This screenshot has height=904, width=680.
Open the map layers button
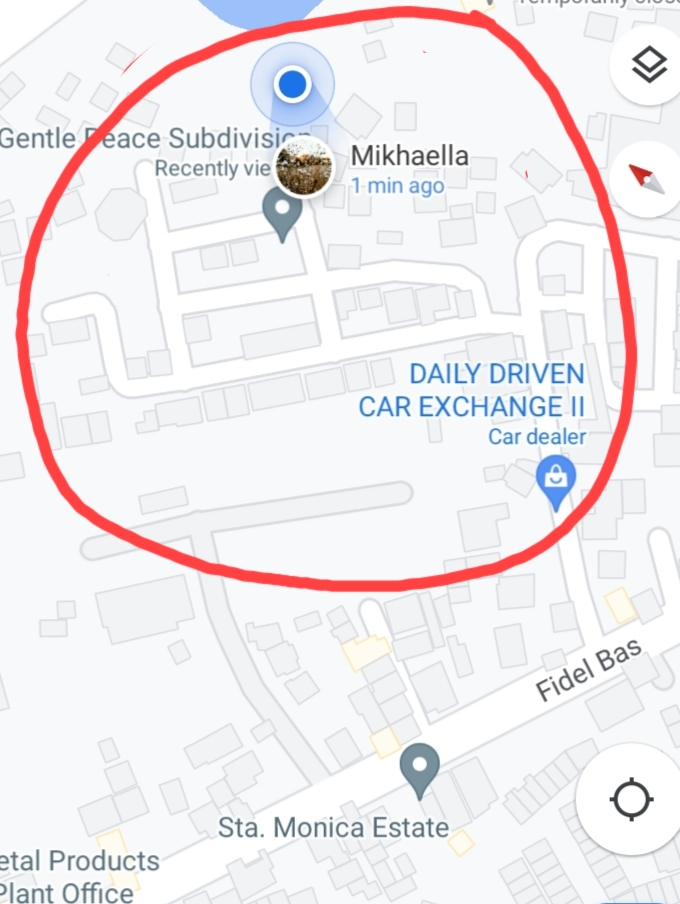(650, 66)
